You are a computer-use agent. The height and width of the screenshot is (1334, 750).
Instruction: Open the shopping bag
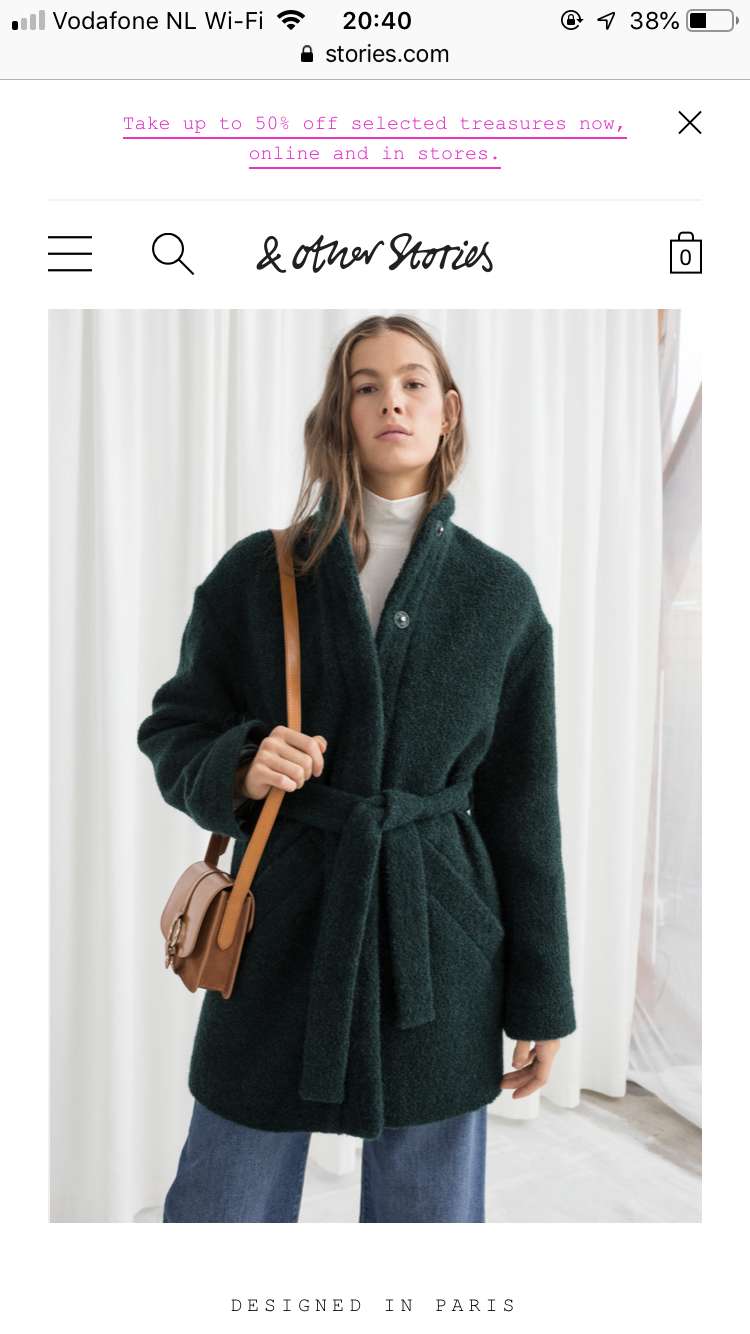(x=686, y=253)
